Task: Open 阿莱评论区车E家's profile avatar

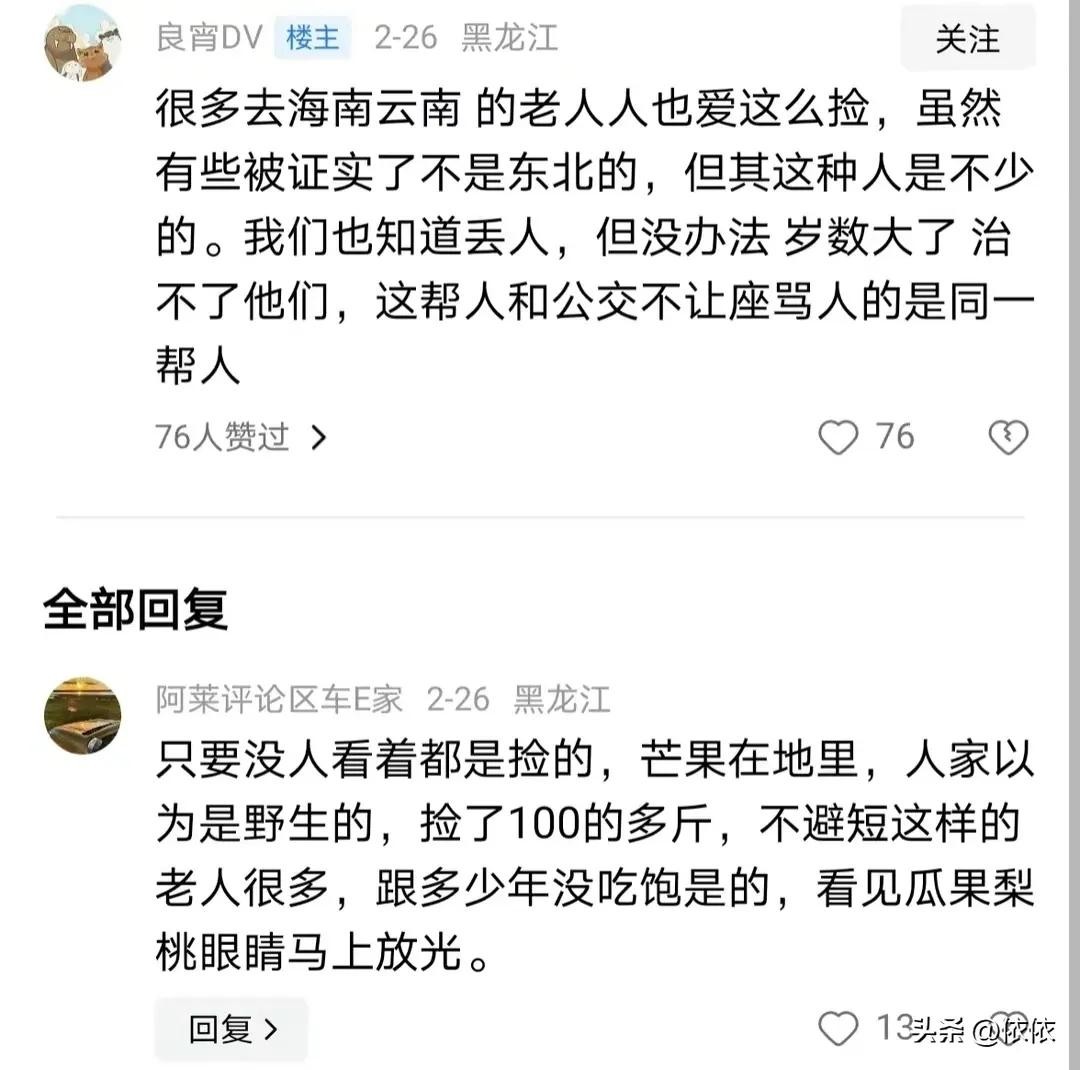Action: click(x=83, y=714)
